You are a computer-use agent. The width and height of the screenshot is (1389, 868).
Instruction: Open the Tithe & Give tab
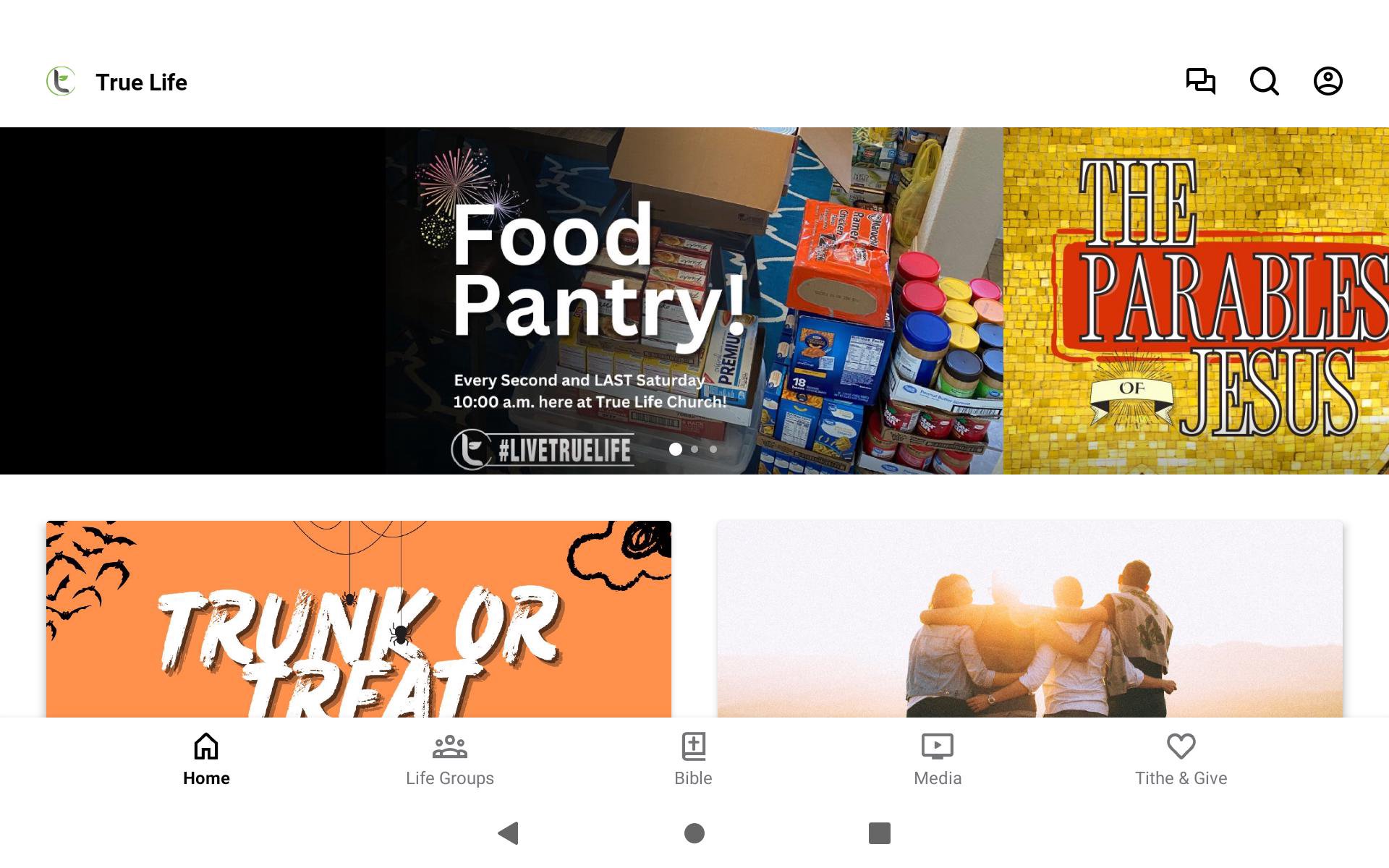click(x=1181, y=759)
